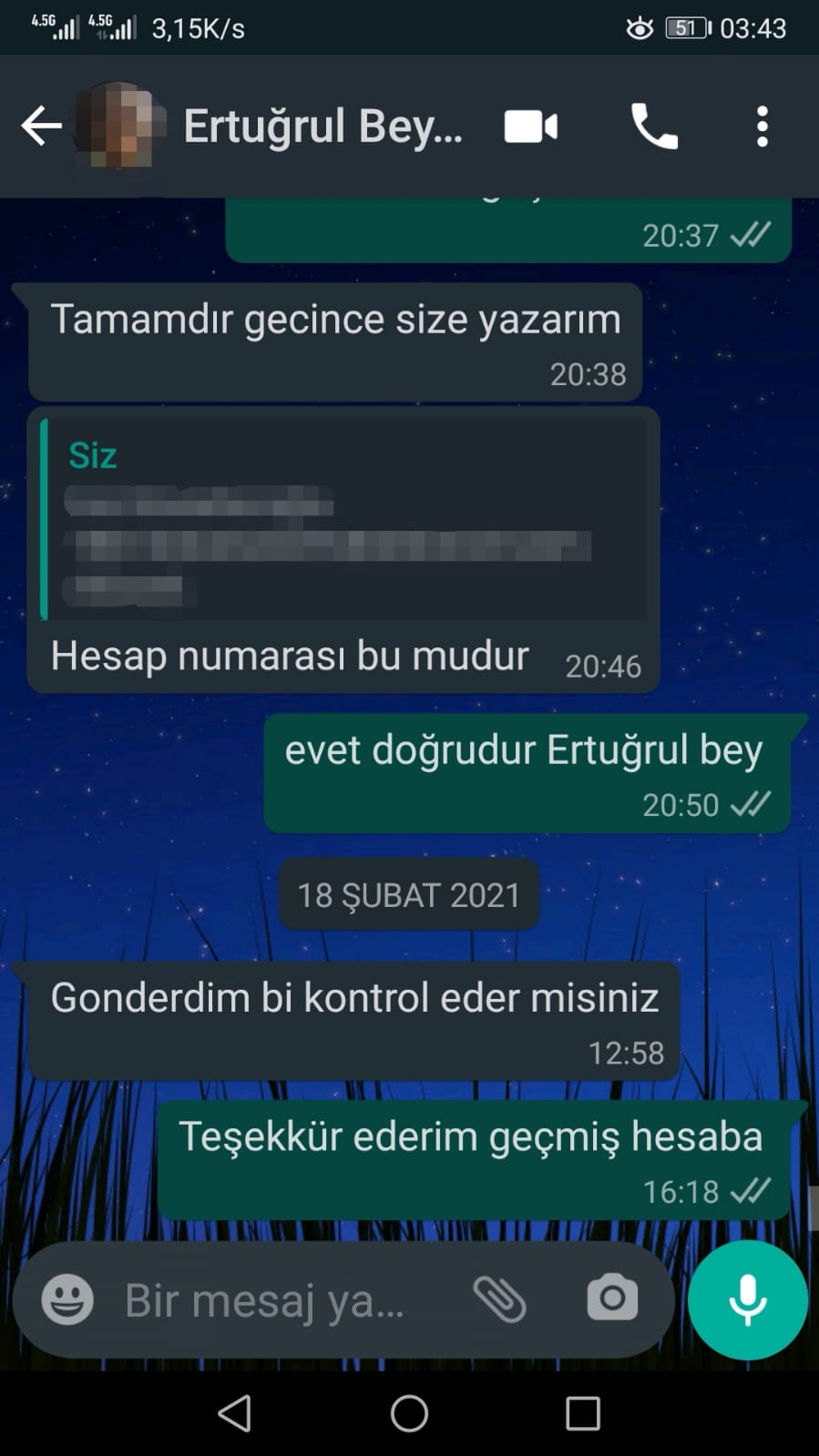Open the emoji picker

67,1298
